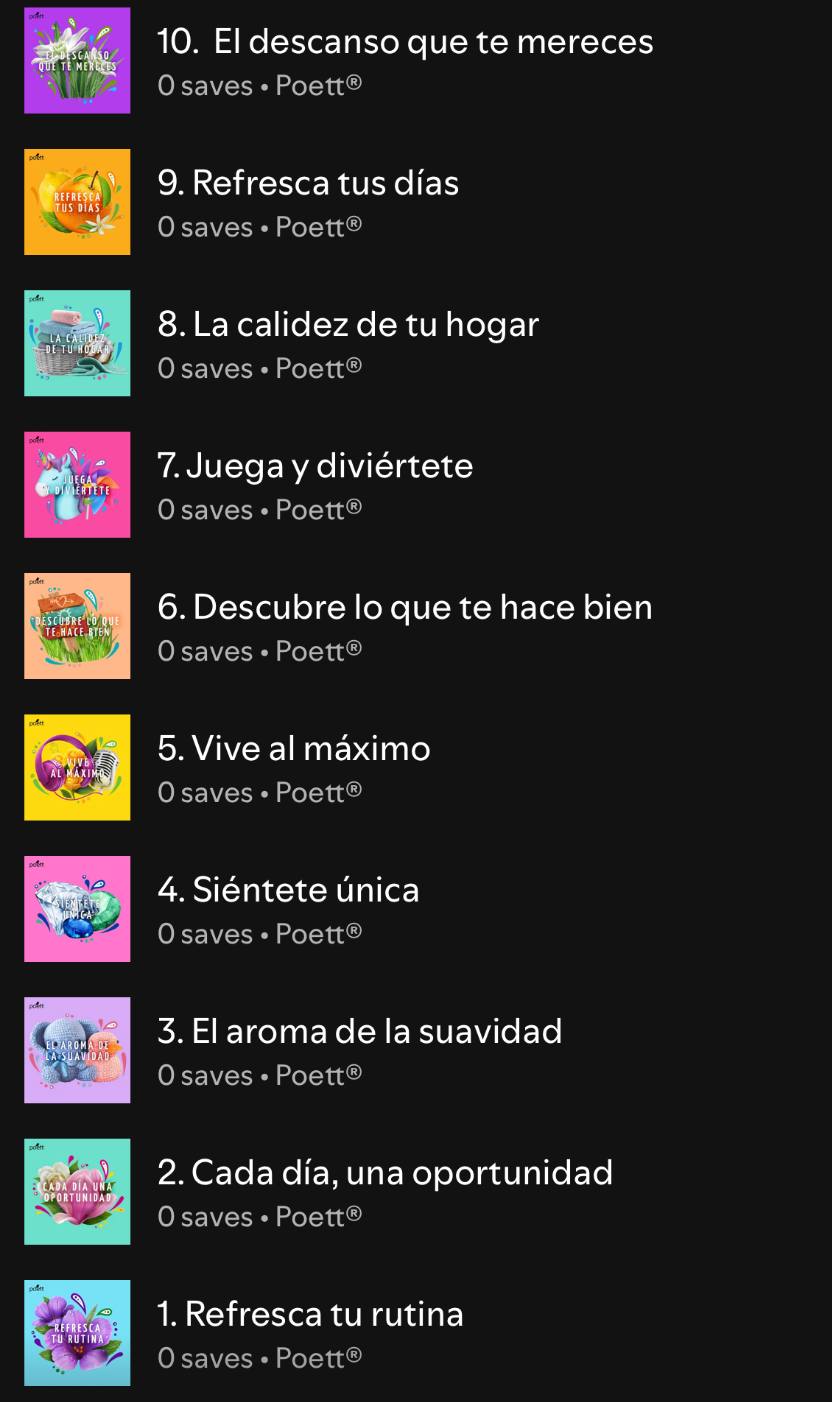
Task: Choose the Vive al máximo playlist
Action: point(294,749)
